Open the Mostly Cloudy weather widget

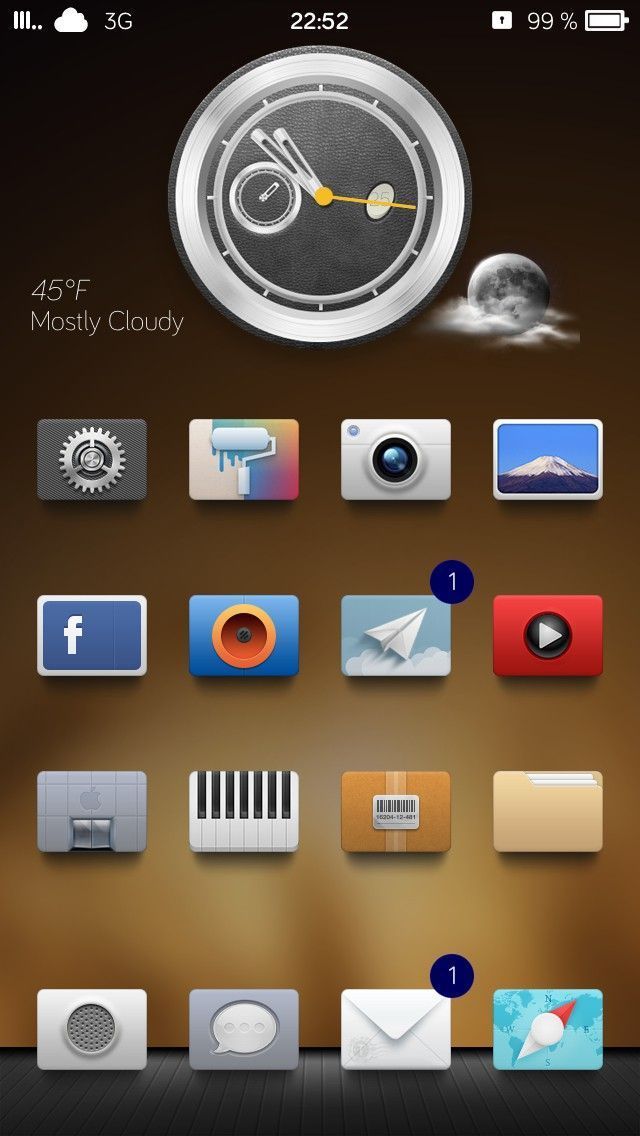tap(107, 307)
